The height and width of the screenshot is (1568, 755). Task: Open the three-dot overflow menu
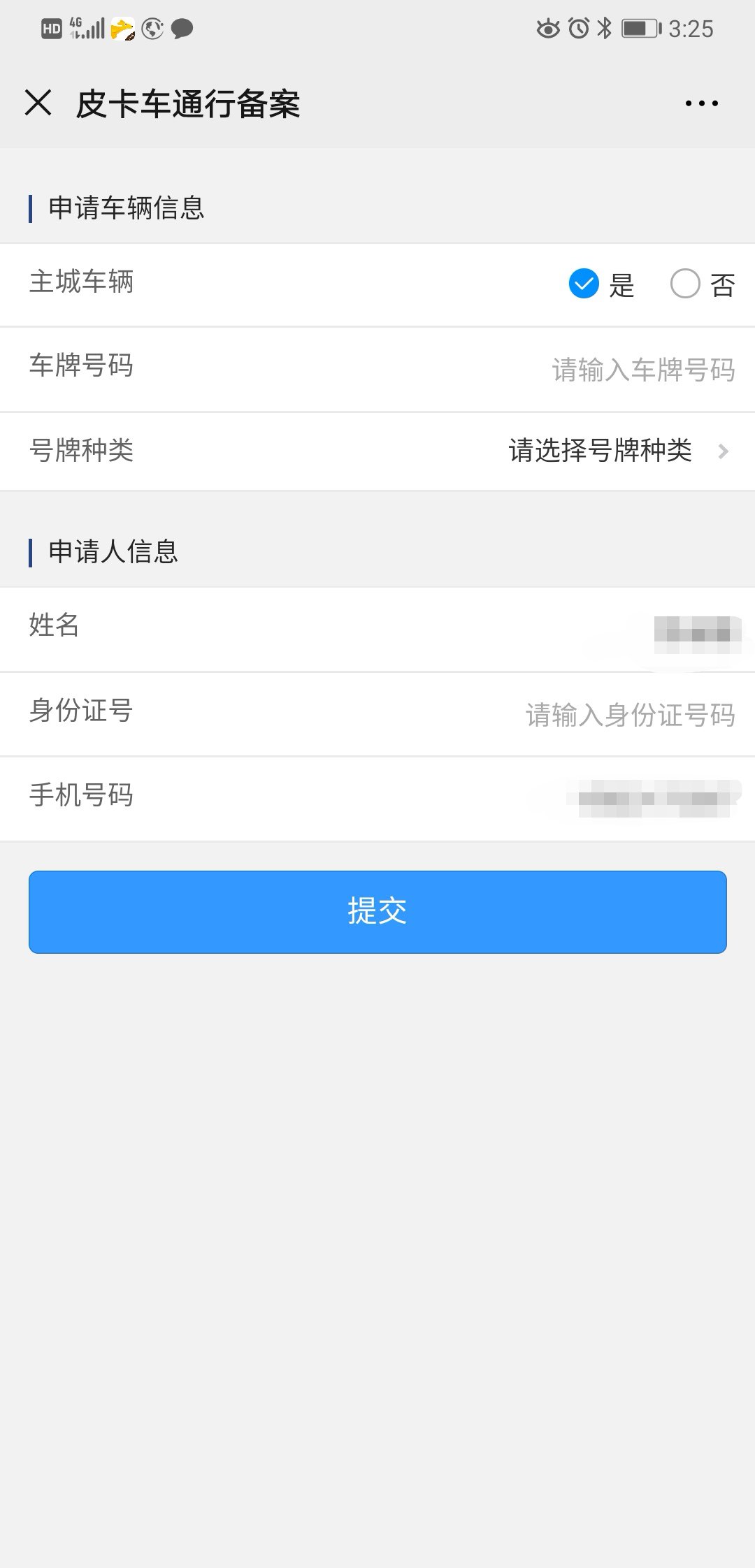coord(701,103)
